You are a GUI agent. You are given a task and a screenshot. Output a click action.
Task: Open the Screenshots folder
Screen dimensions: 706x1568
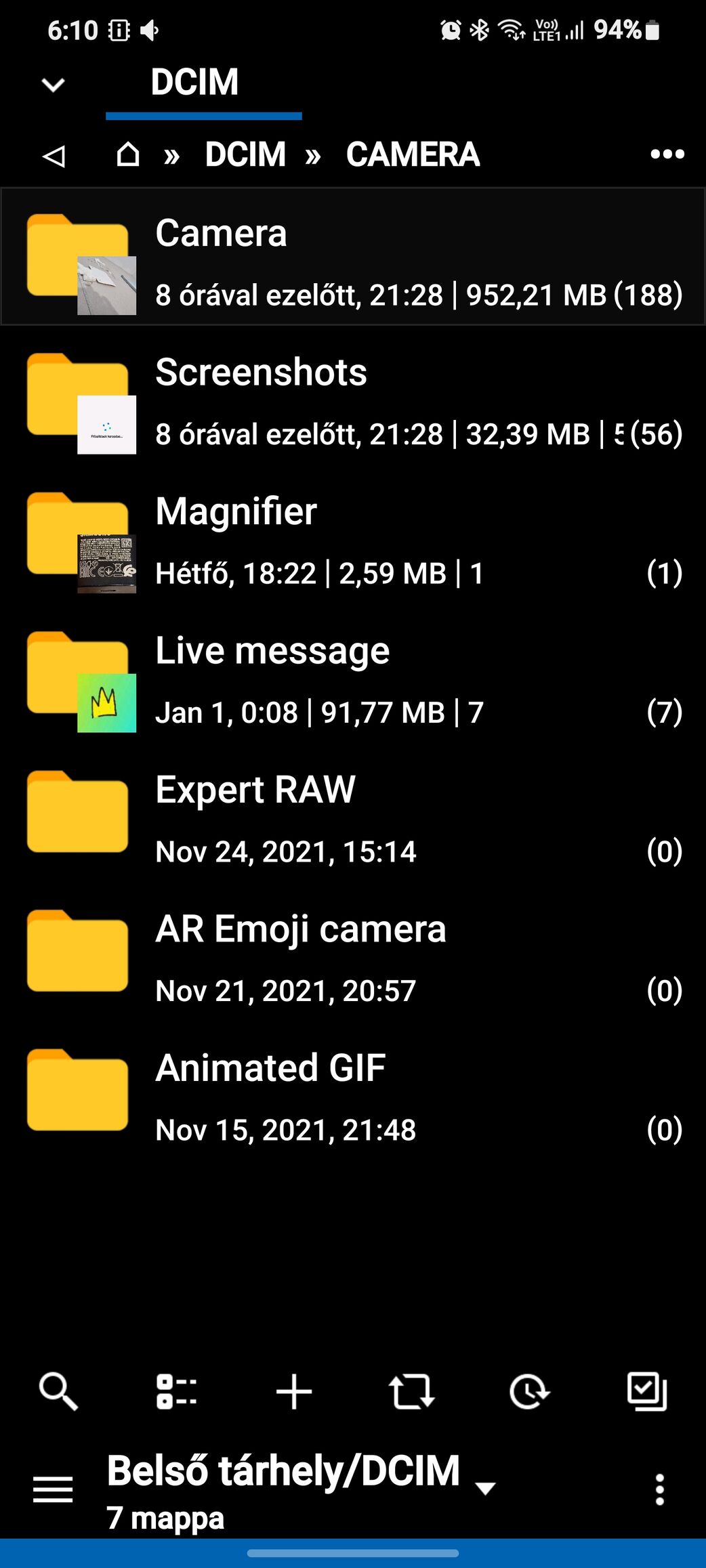tap(352, 401)
